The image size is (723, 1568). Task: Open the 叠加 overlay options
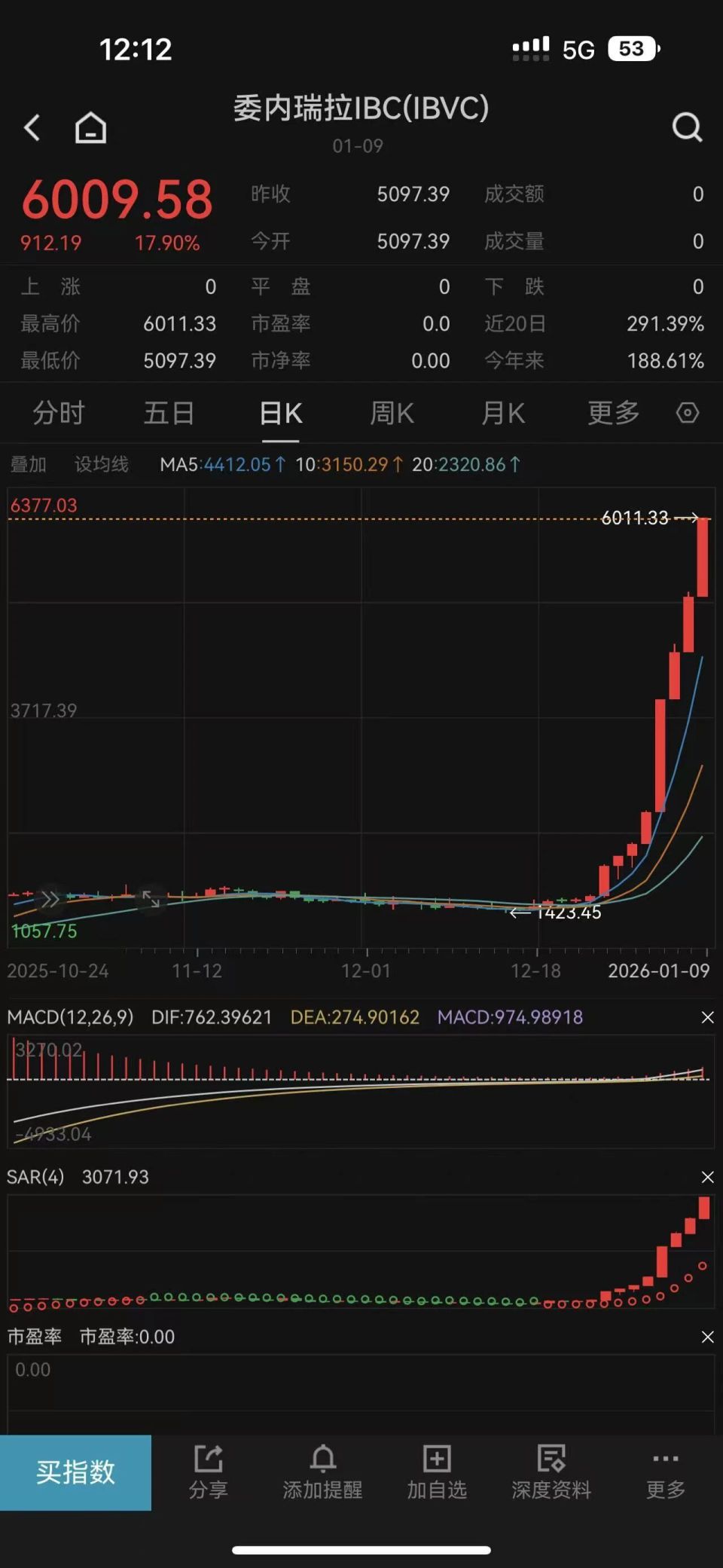(x=27, y=465)
